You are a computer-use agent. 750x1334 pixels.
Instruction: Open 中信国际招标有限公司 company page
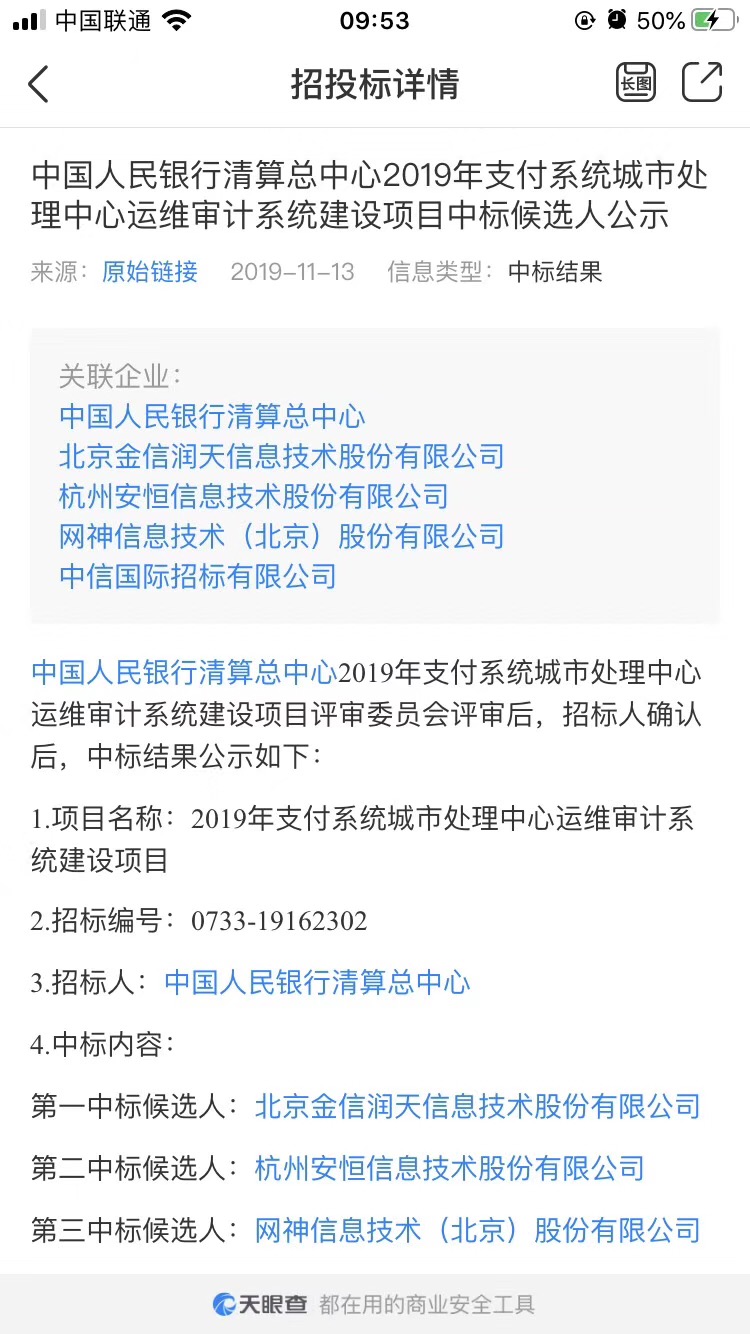[x=198, y=577]
